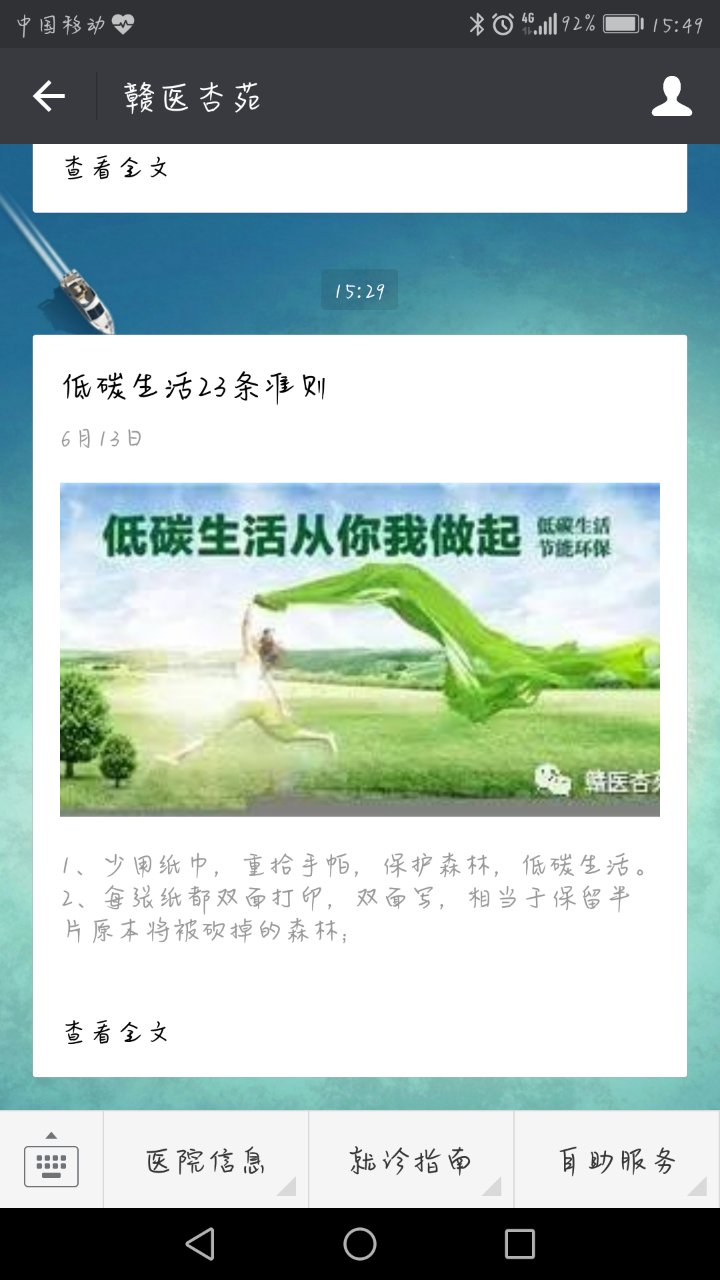Tap 查看全文 in the top card
This screenshot has height=1280, width=720.
click(116, 168)
